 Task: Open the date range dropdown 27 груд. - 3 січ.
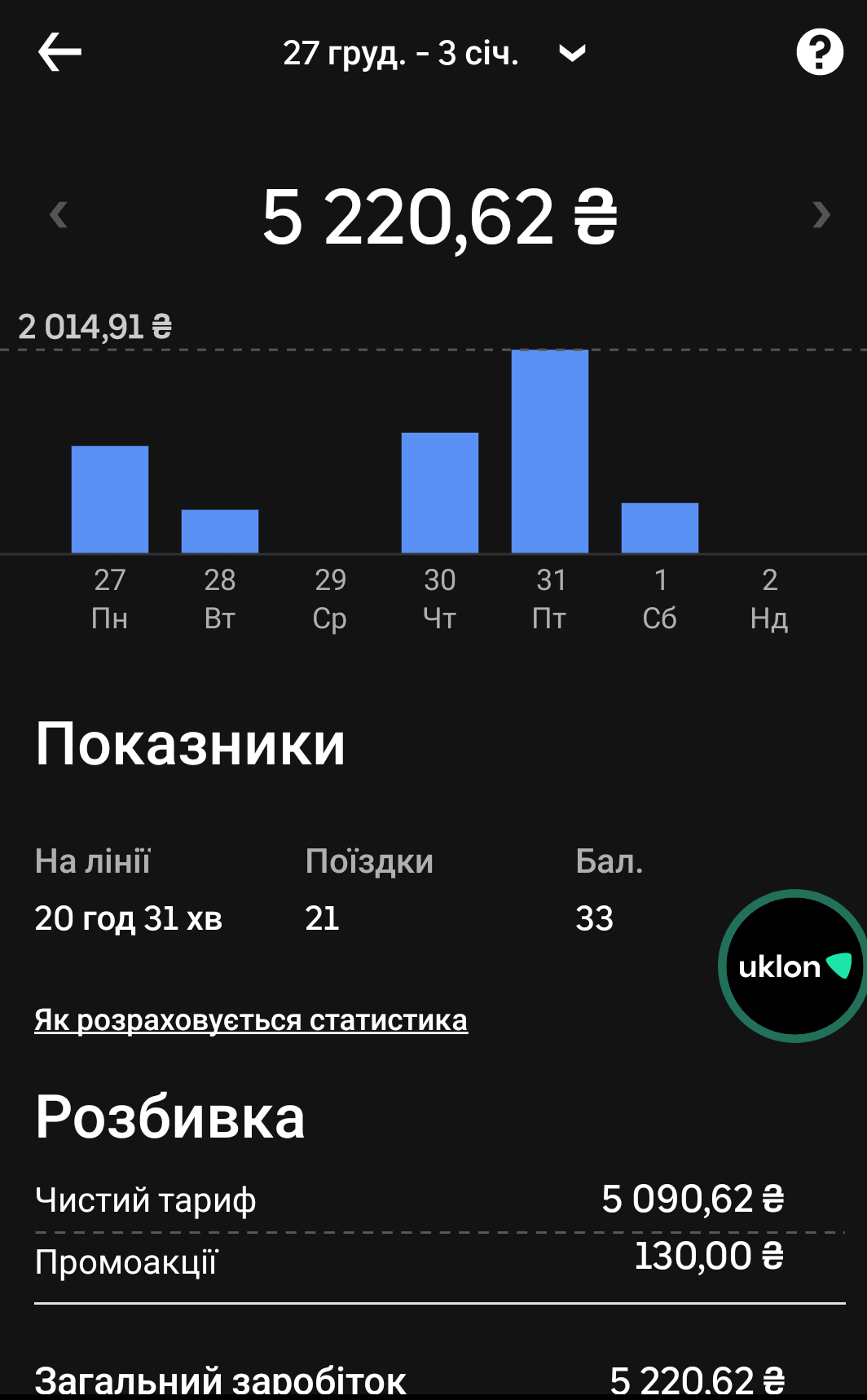tap(434, 53)
